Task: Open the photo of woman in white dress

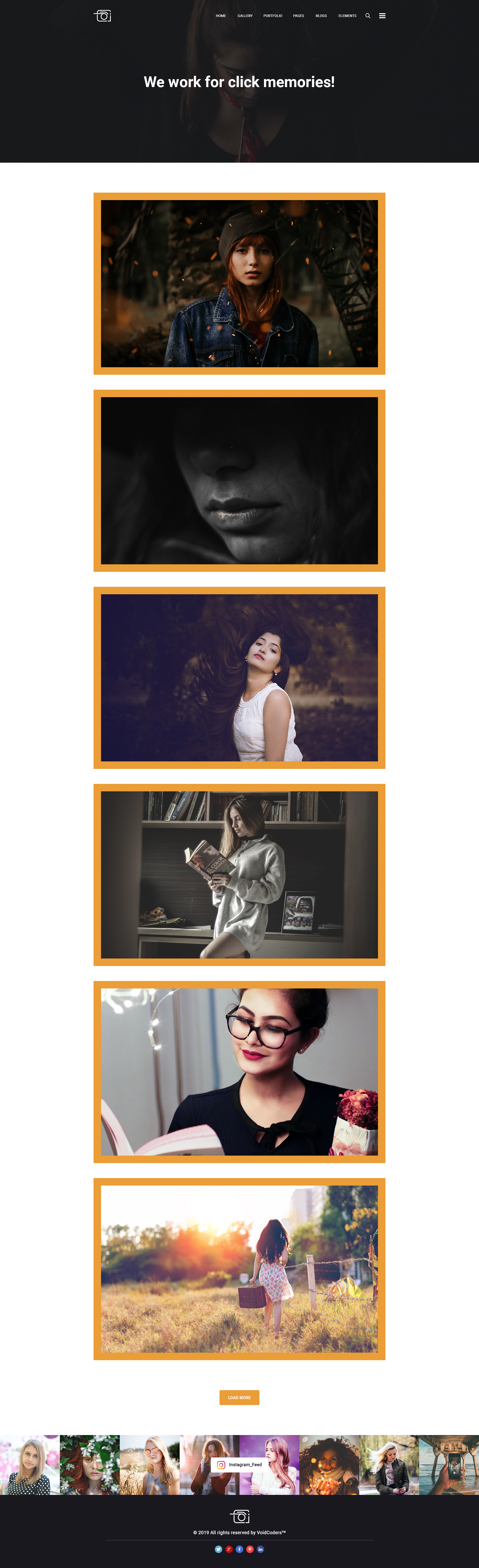Action: (239, 678)
